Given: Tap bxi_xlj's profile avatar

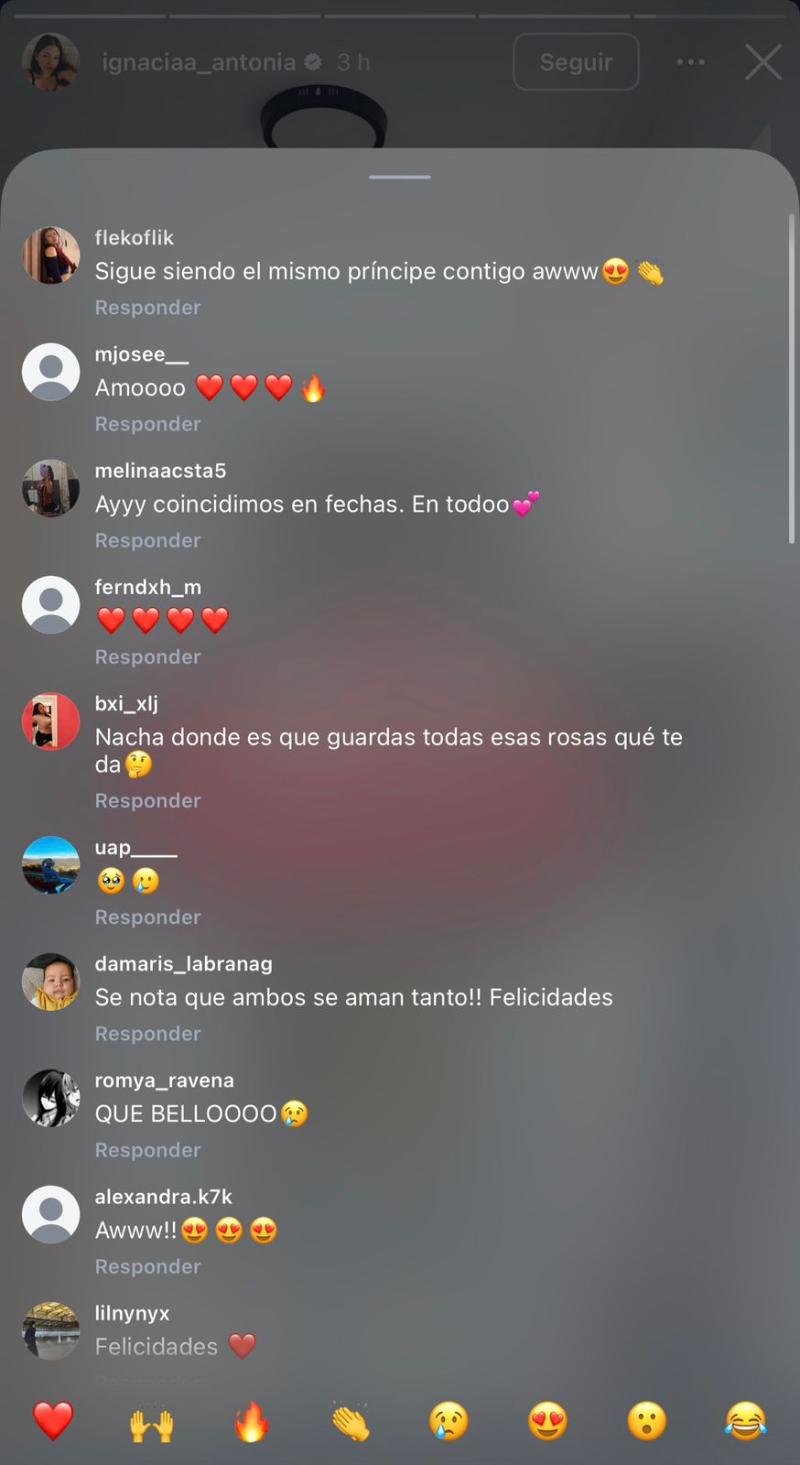Looking at the screenshot, I should (x=51, y=720).
